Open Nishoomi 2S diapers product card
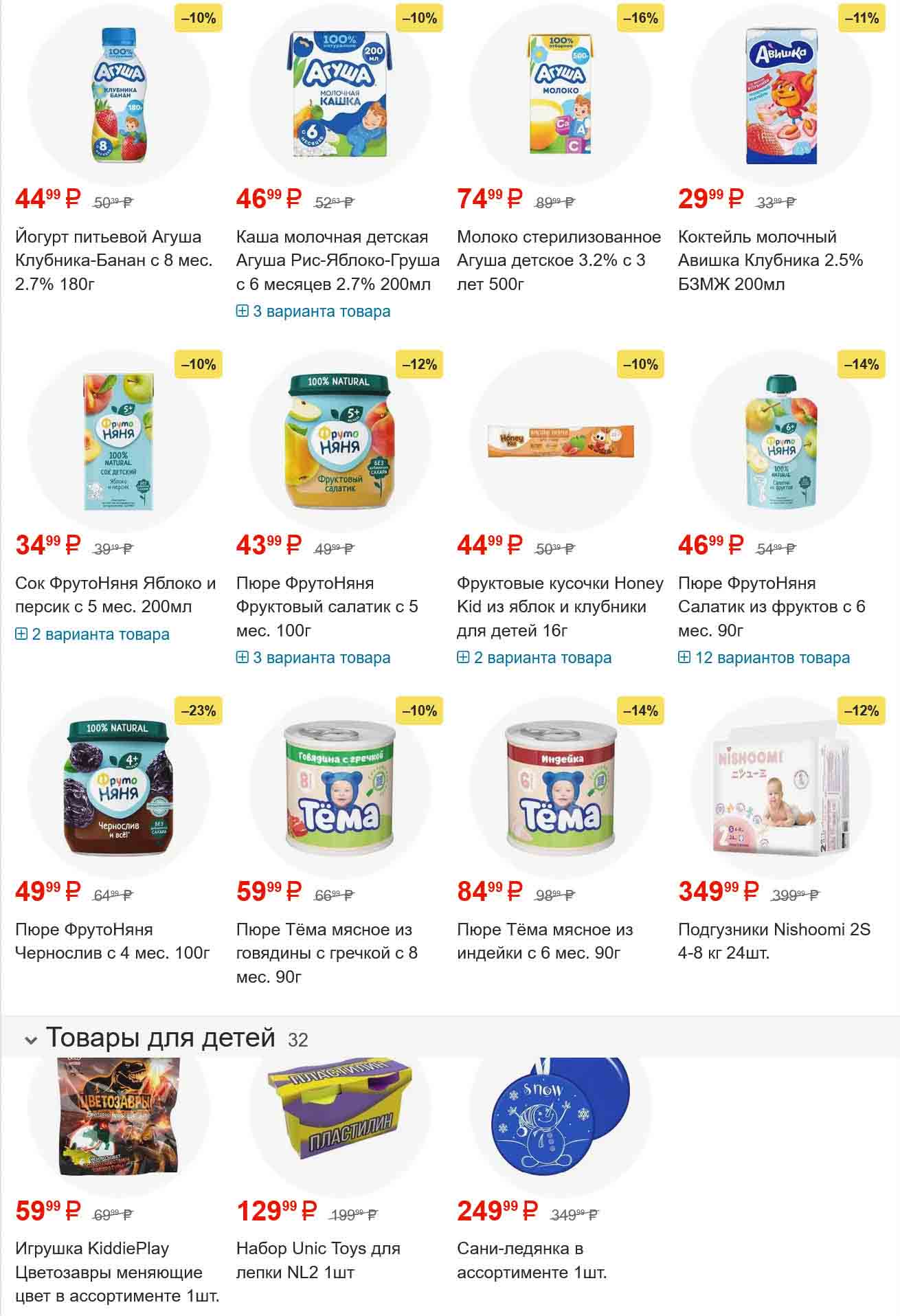Image resolution: width=900 pixels, height=1316 pixels. [774, 941]
